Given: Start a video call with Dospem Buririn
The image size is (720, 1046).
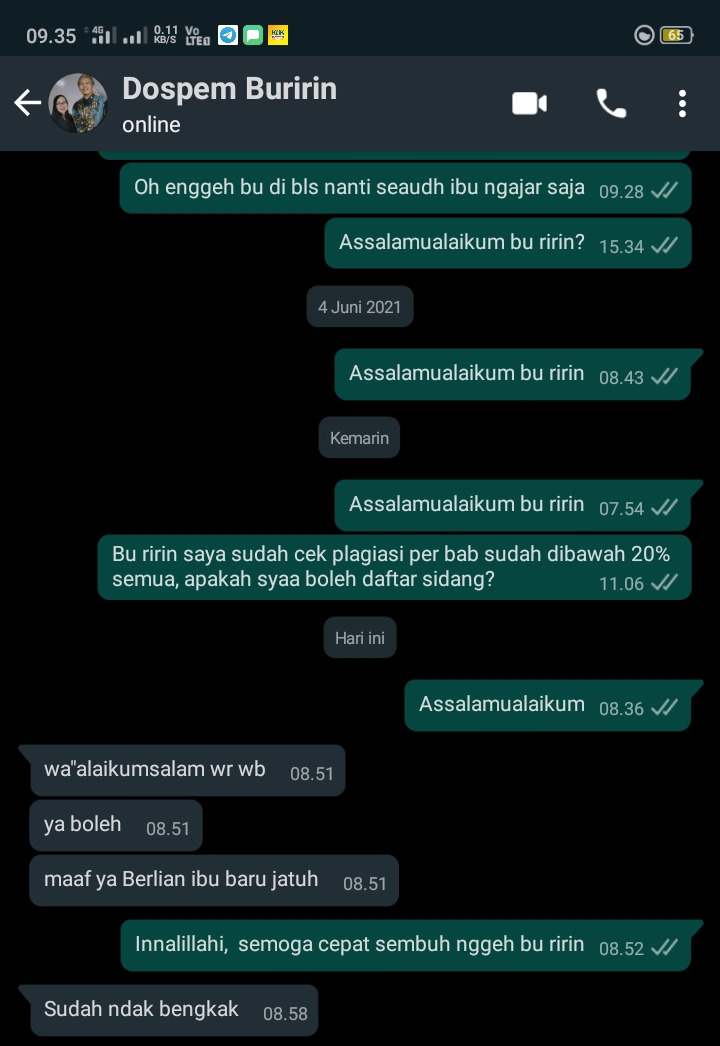Looking at the screenshot, I should pyautogui.click(x=529, y=103).
